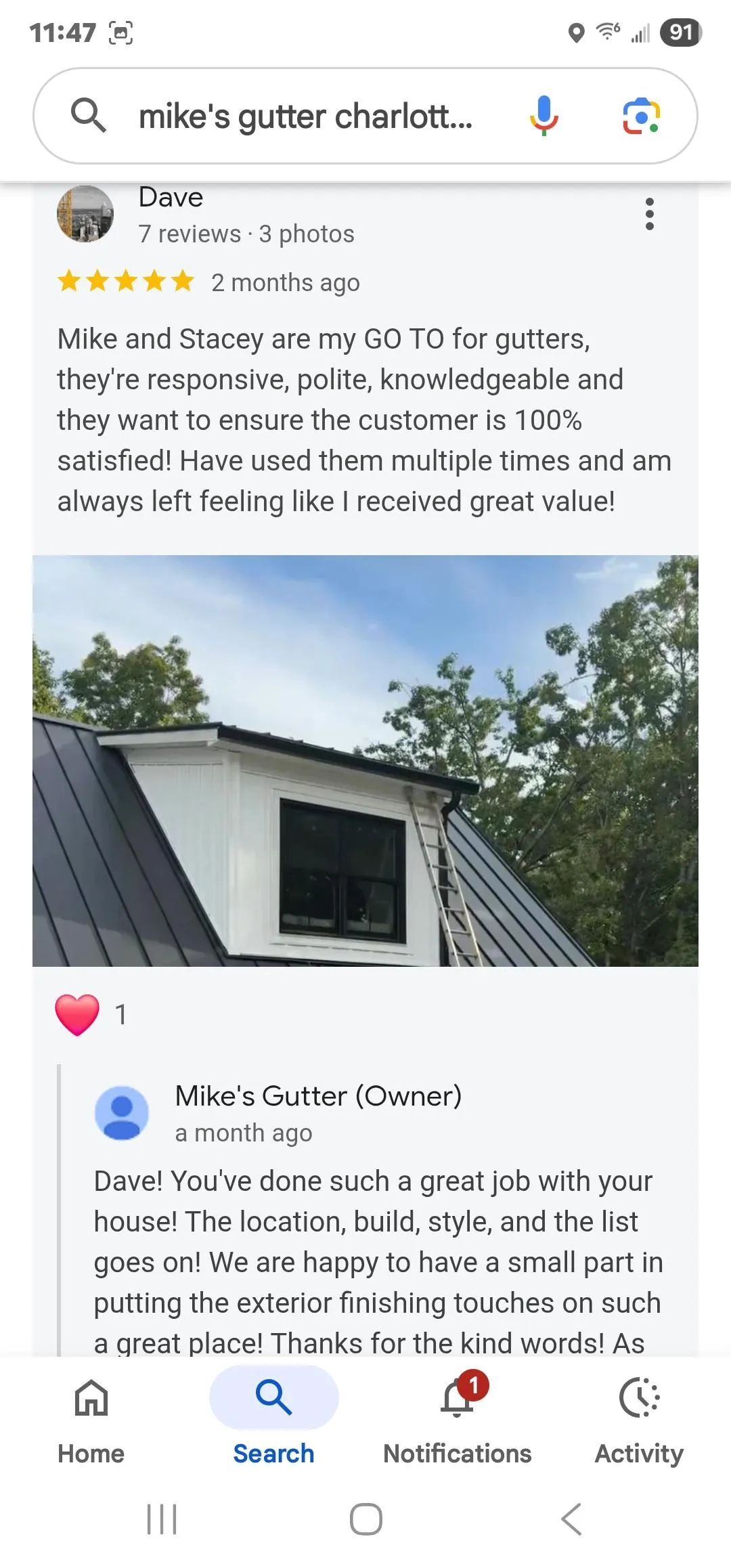
Task: Open overflow menu on Dave's review
Action: (x=649, y=214)
